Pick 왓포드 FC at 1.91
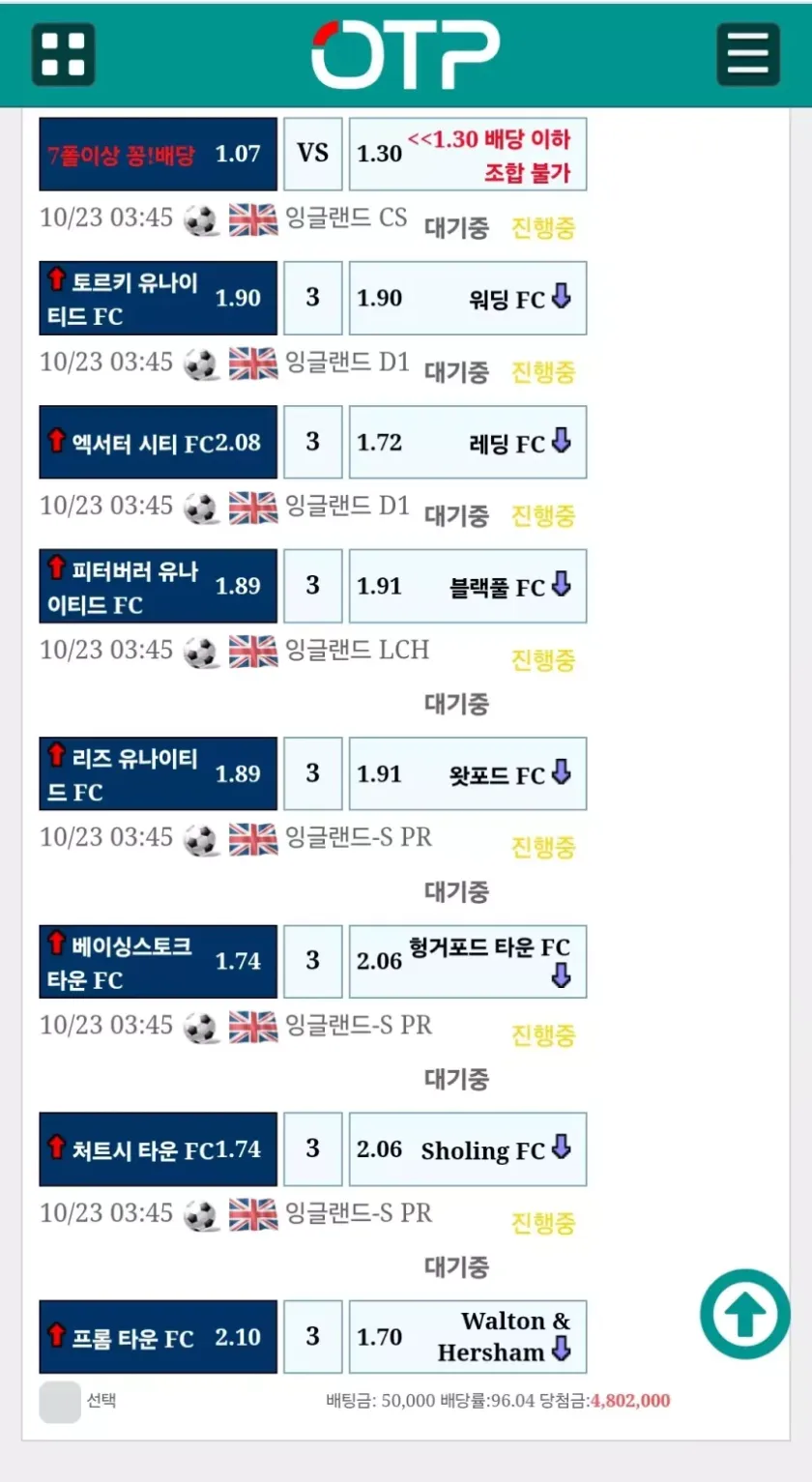Screen dimensions: 812x1482 click(467, 773)
